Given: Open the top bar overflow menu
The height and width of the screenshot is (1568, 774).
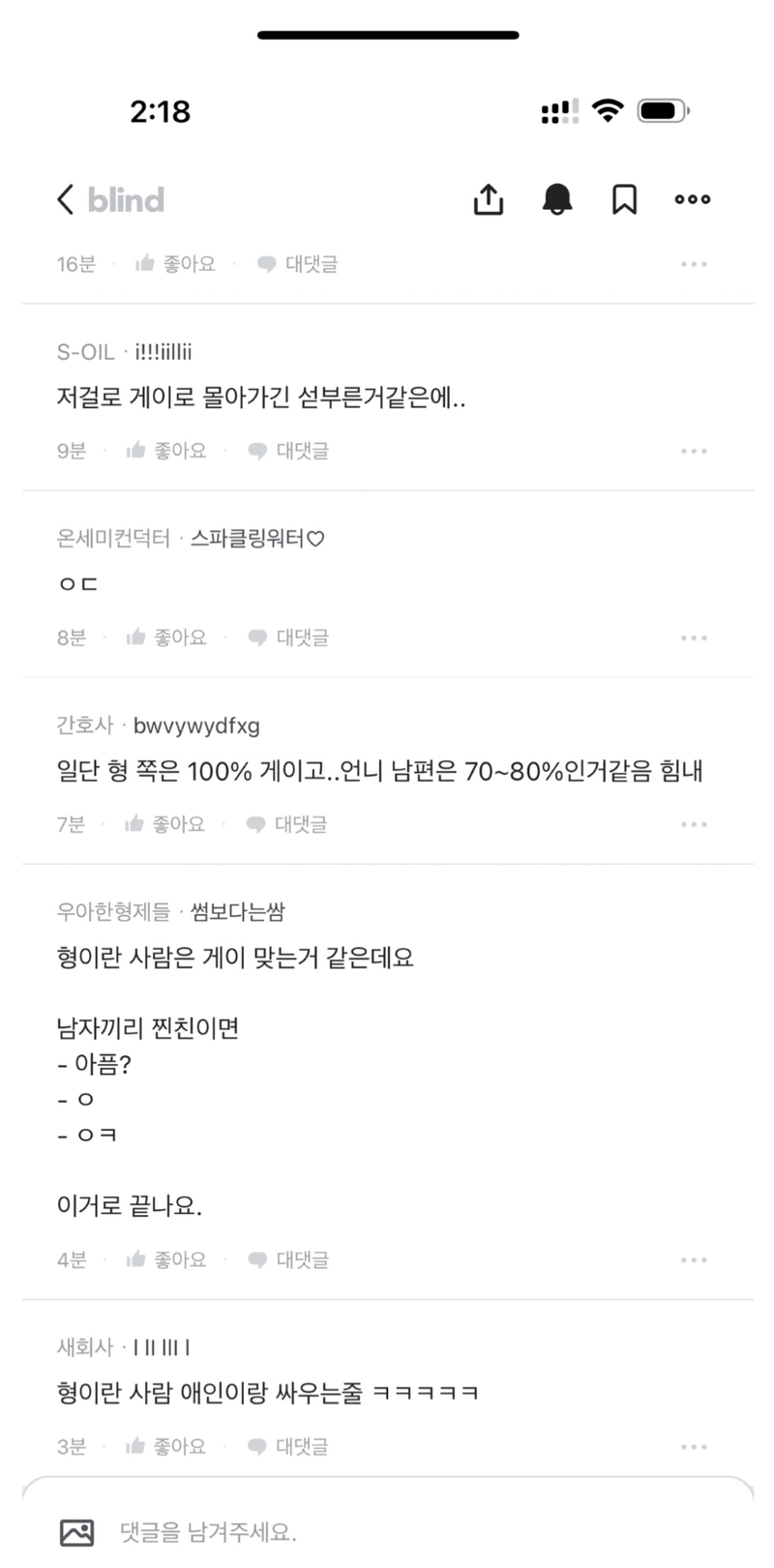Looking at the screenshot, I should click(x=693, y=199).
